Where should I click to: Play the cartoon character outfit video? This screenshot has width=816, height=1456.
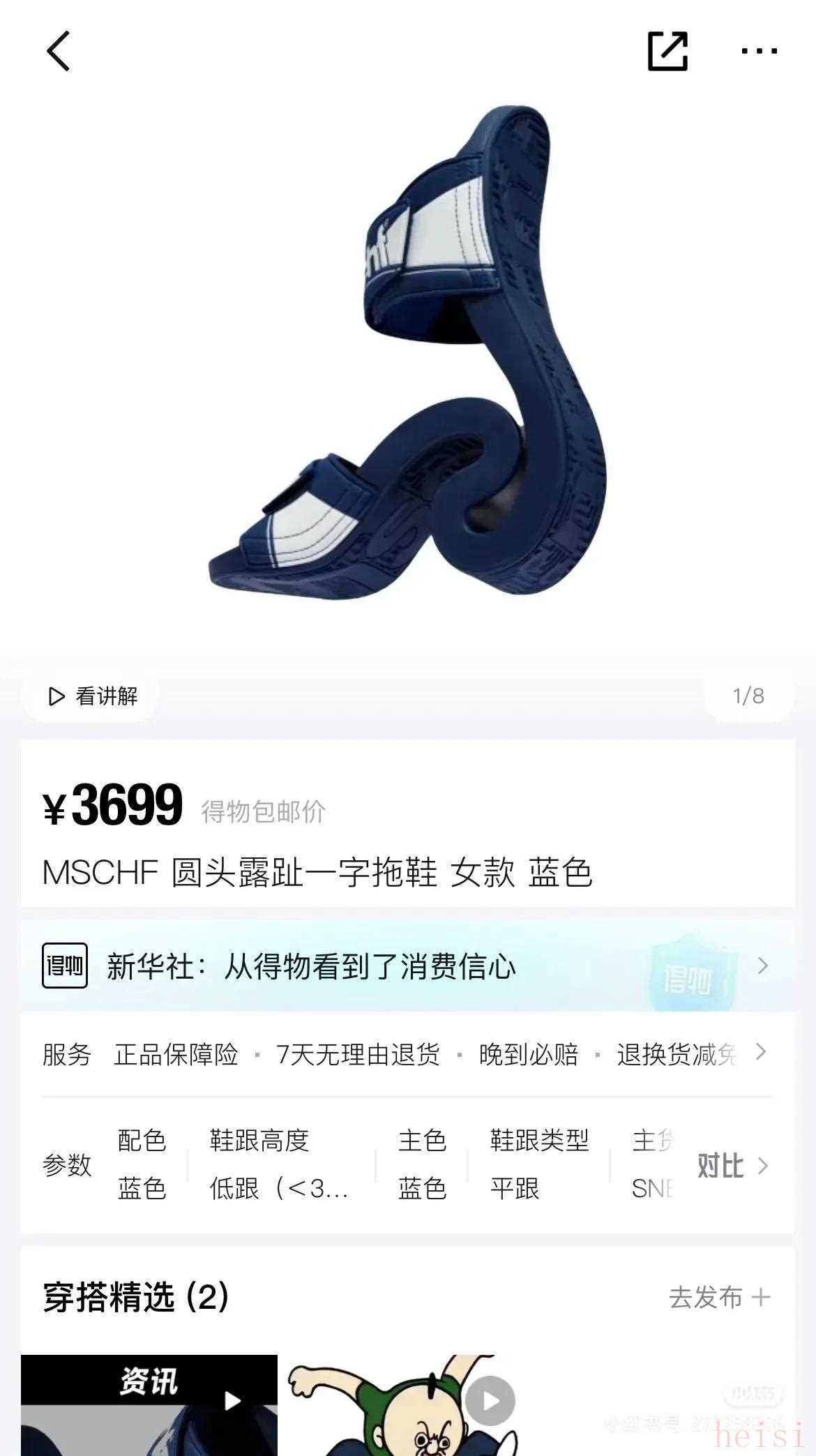(490, 1400)
